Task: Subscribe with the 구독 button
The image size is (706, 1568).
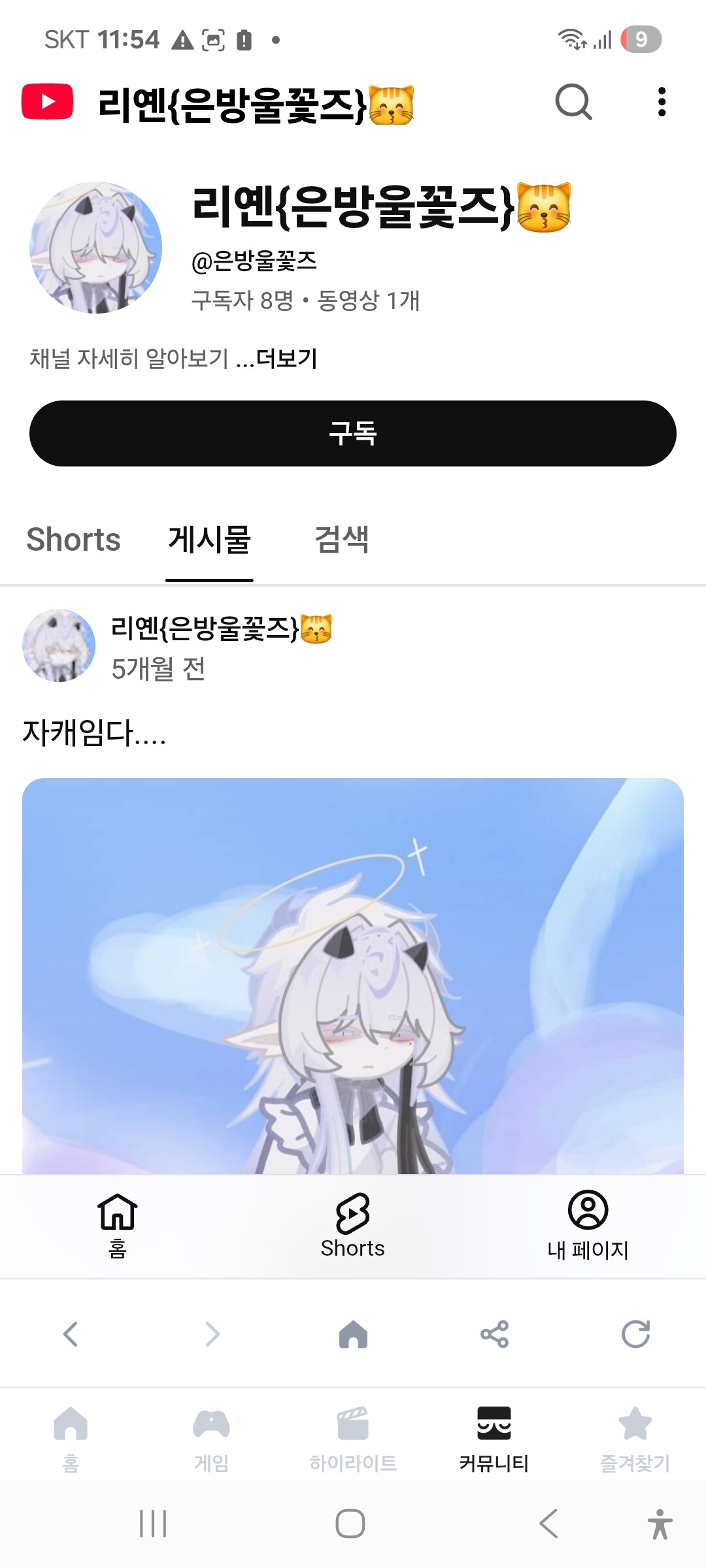Action: (353, 433)
